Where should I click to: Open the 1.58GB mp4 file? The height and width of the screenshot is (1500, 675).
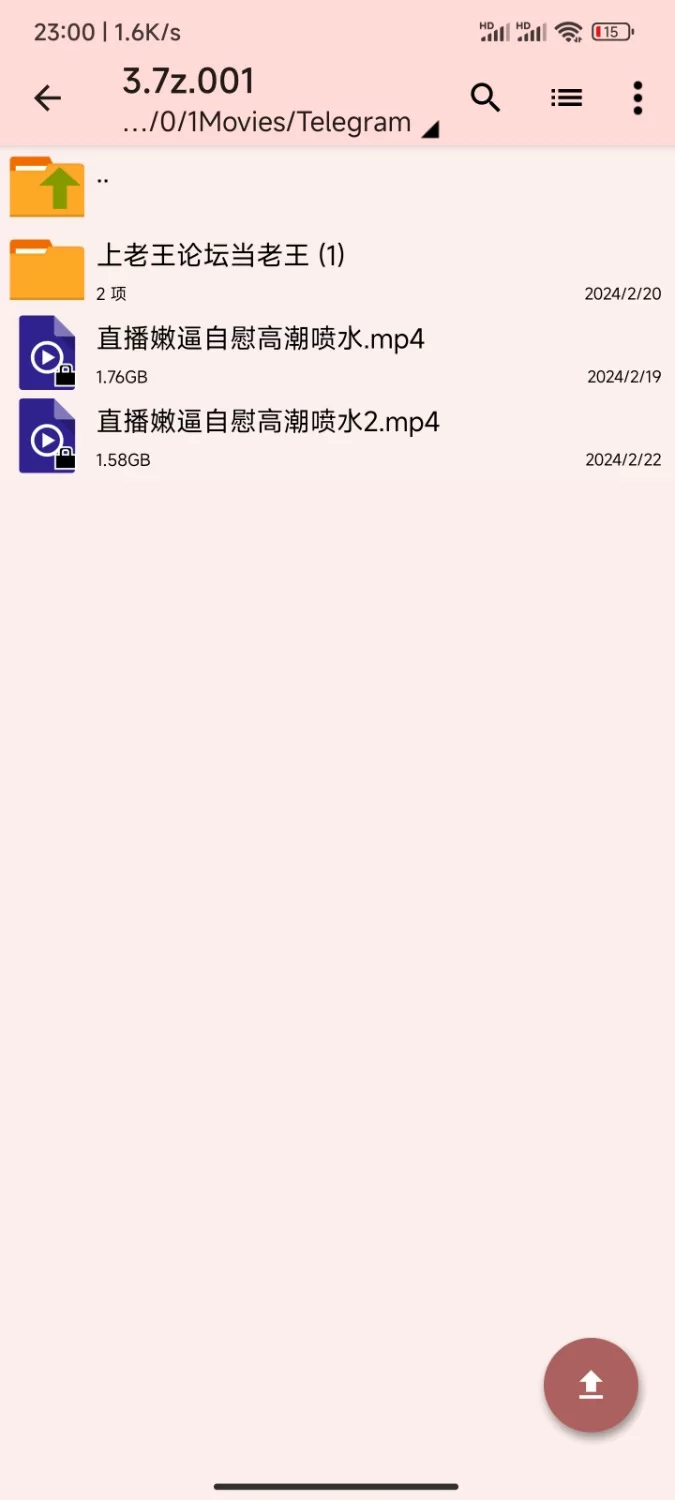[x=337, y=435]
